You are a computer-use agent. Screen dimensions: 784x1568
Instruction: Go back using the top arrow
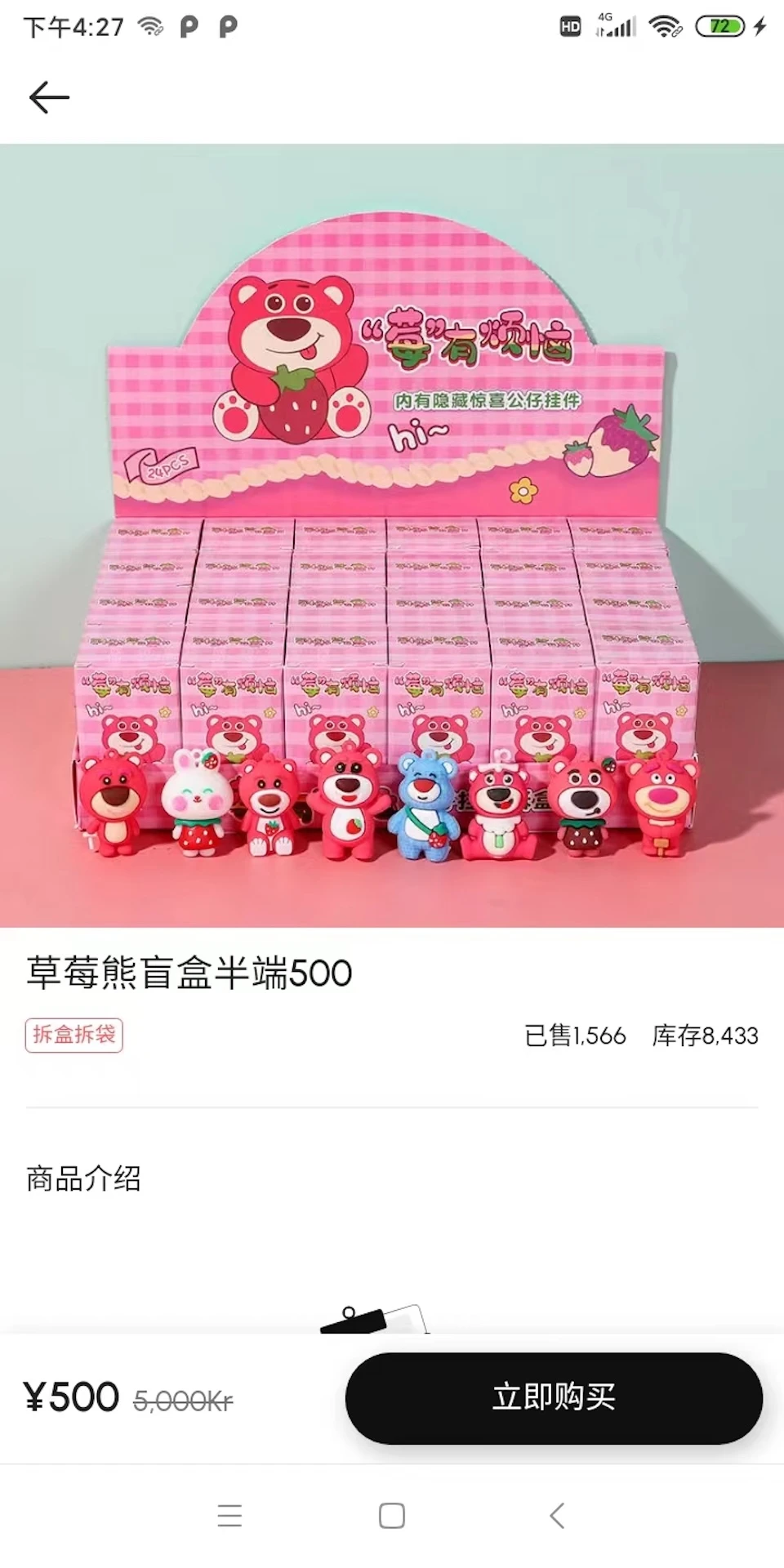pos(49,98)
